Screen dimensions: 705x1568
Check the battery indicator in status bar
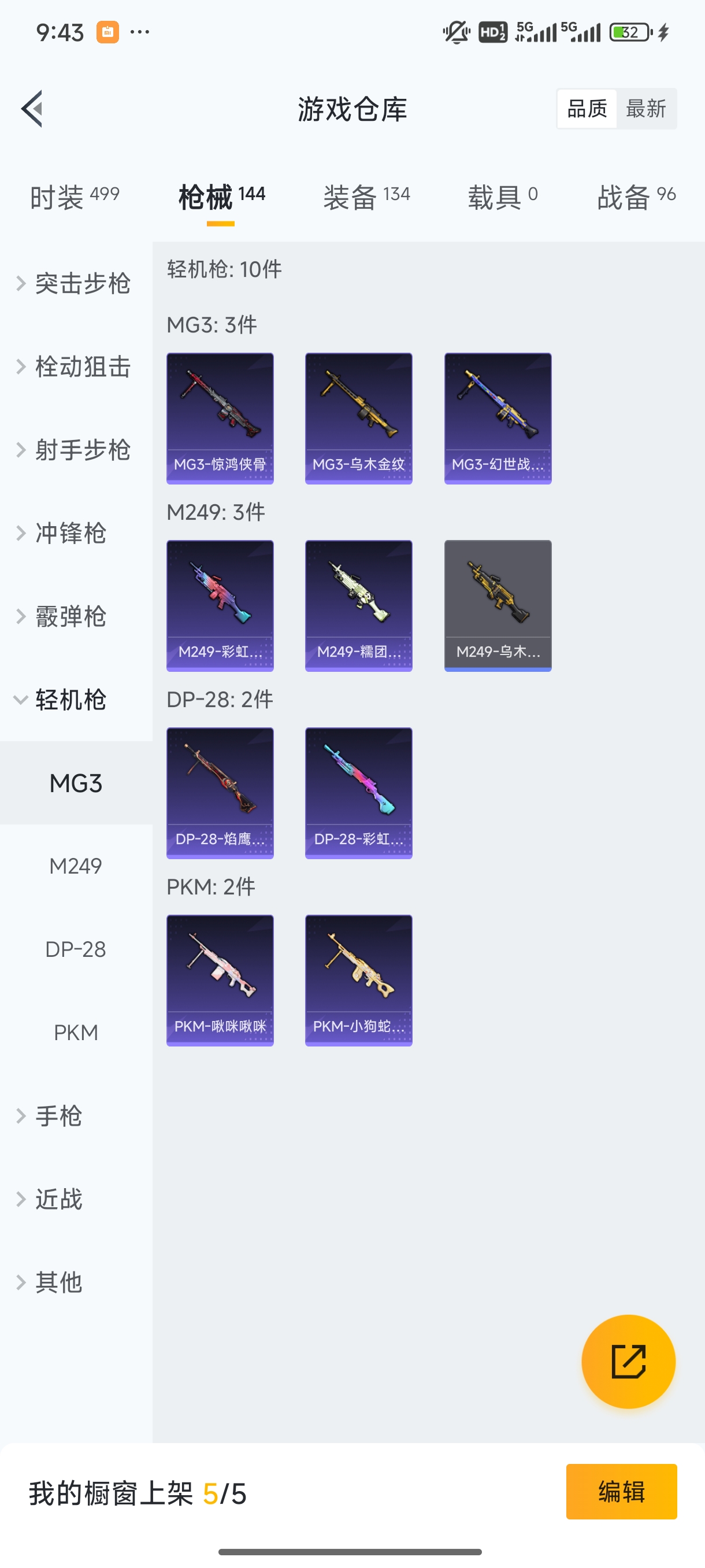tap(629, 32)
